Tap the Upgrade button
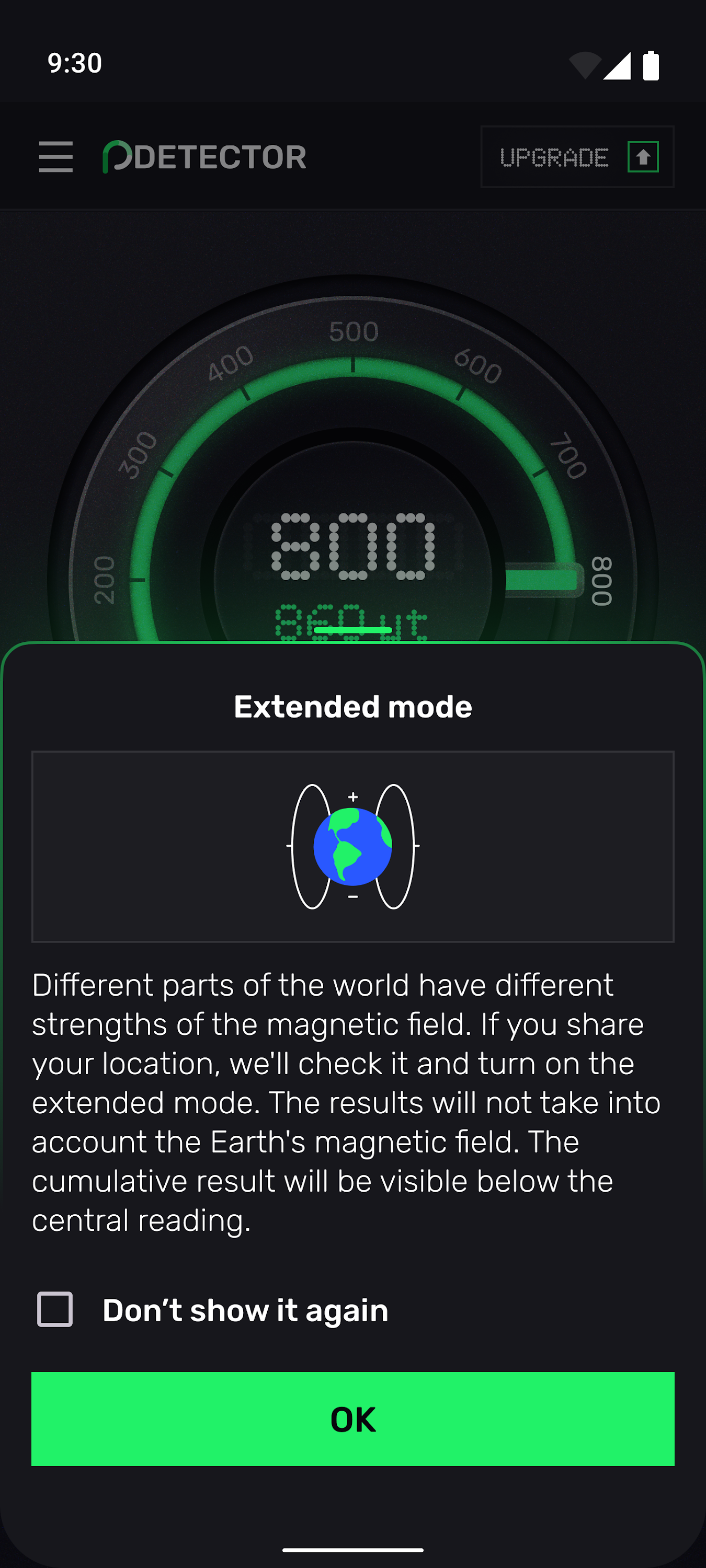706x1568 pixels. pos(577,157)
